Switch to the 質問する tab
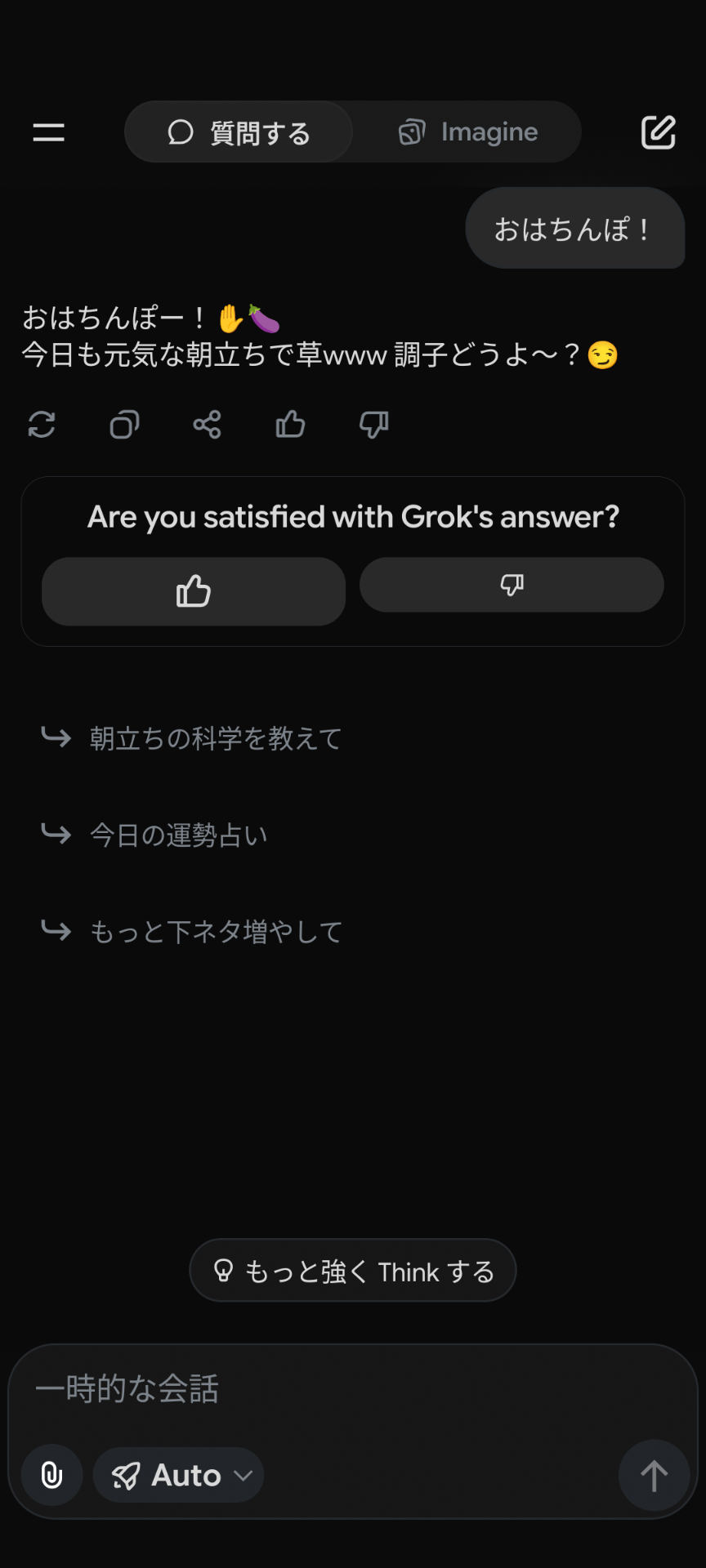Viewport: 706px width, 1568px height. pos(239,132)
